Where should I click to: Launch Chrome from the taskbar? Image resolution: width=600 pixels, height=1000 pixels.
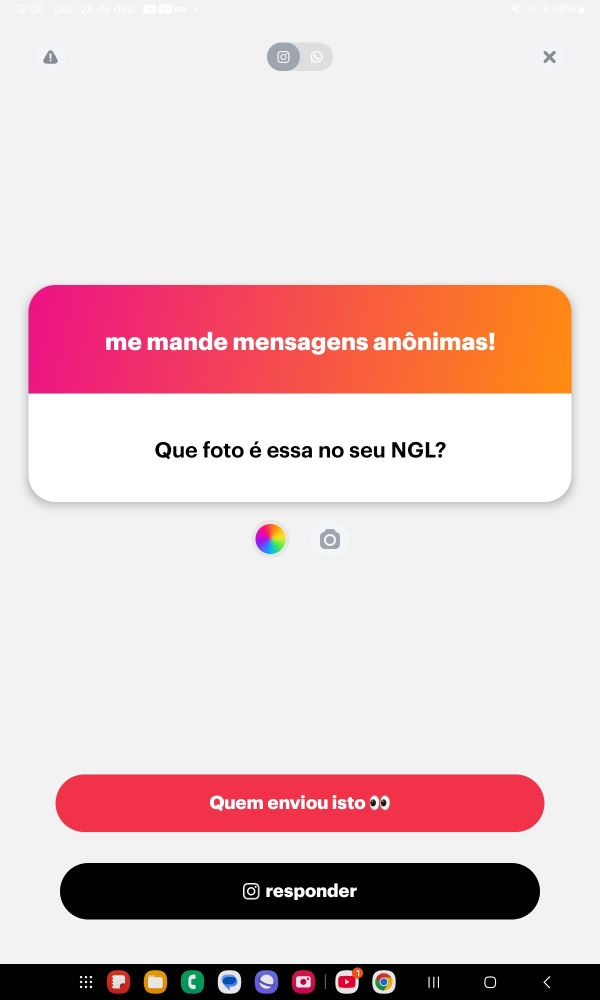click(383, 982)
